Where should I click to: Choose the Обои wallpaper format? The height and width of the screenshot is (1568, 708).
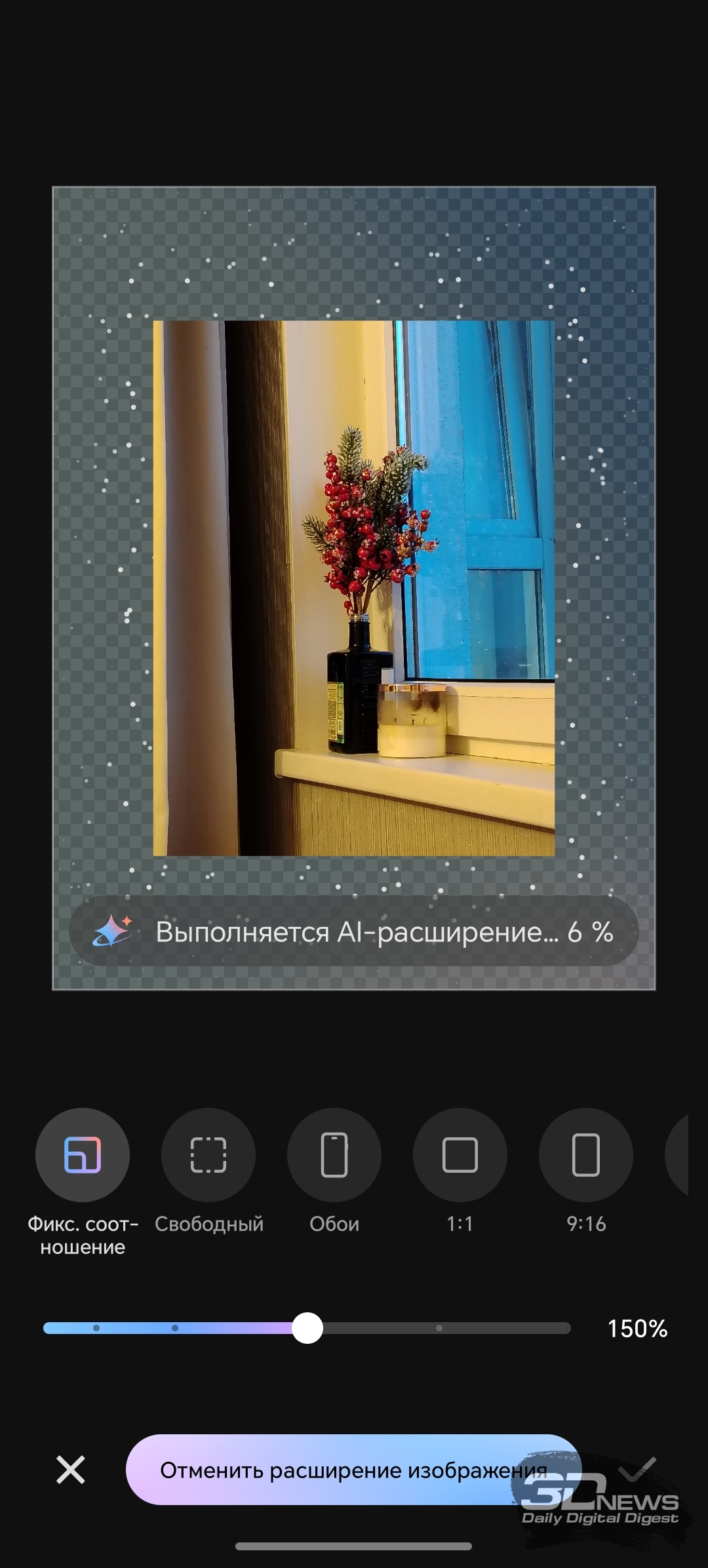tap(334, 1154)
